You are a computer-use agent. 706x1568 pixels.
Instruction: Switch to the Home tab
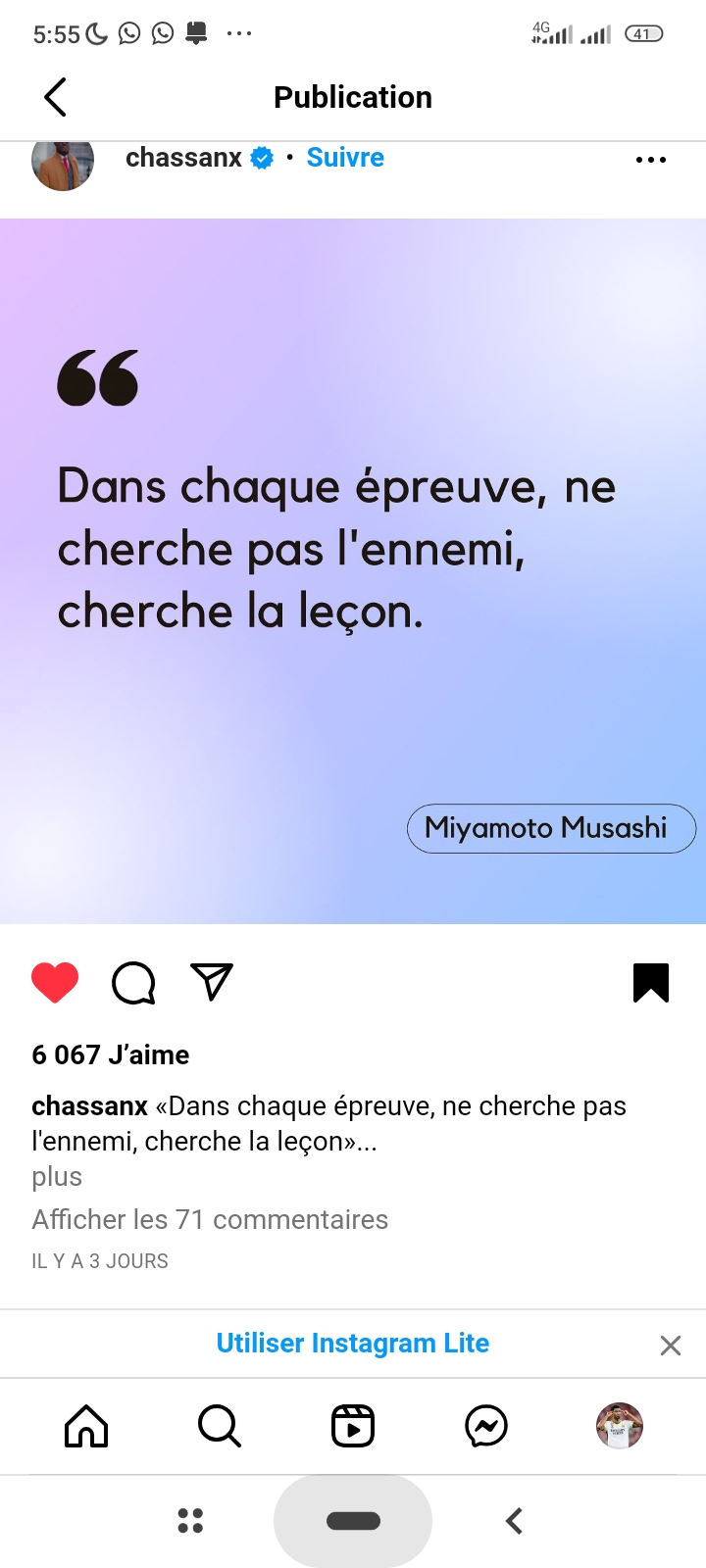click(86, 1426)
